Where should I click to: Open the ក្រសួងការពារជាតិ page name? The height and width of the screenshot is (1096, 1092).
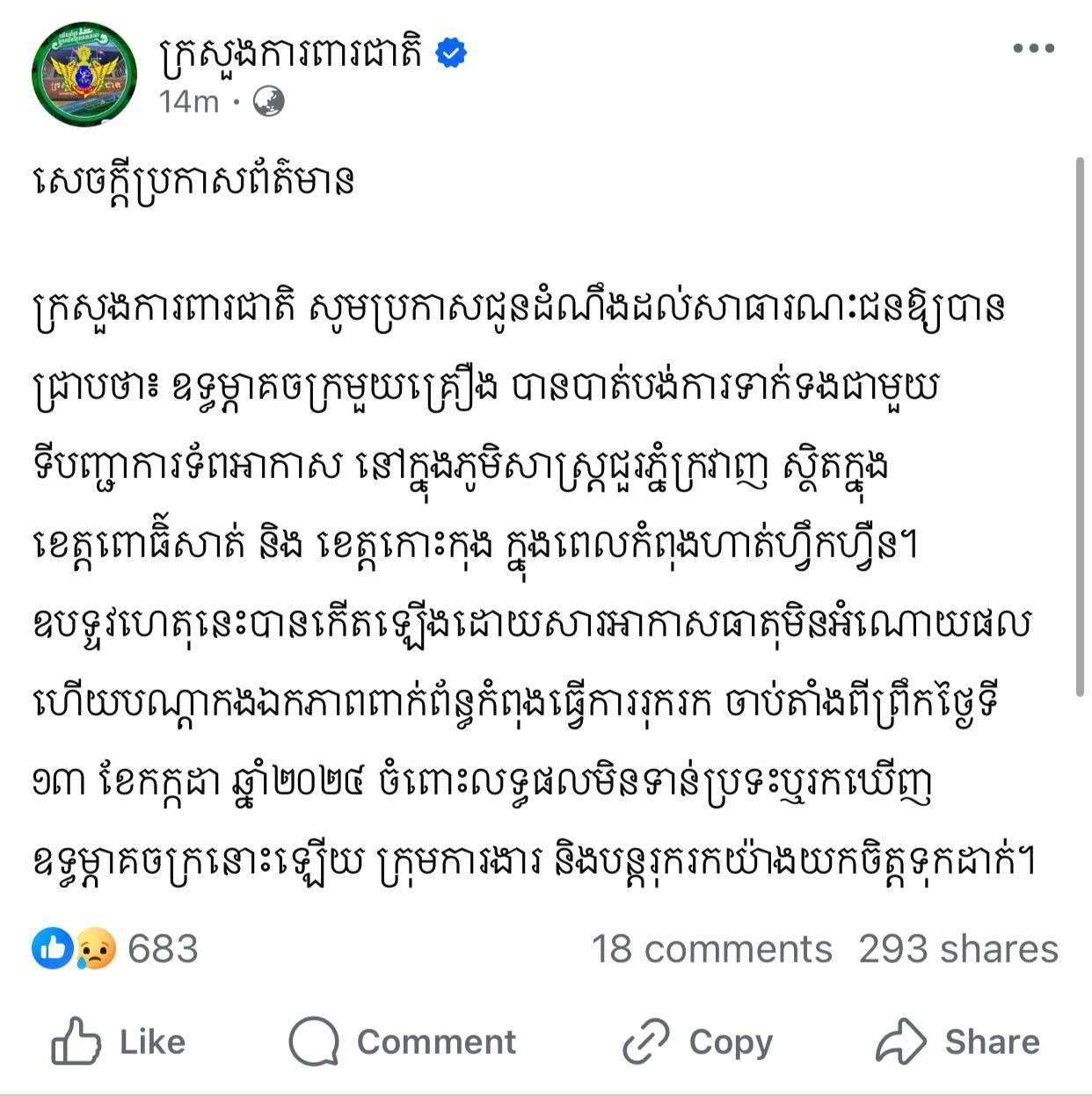[x=293, y=54]
